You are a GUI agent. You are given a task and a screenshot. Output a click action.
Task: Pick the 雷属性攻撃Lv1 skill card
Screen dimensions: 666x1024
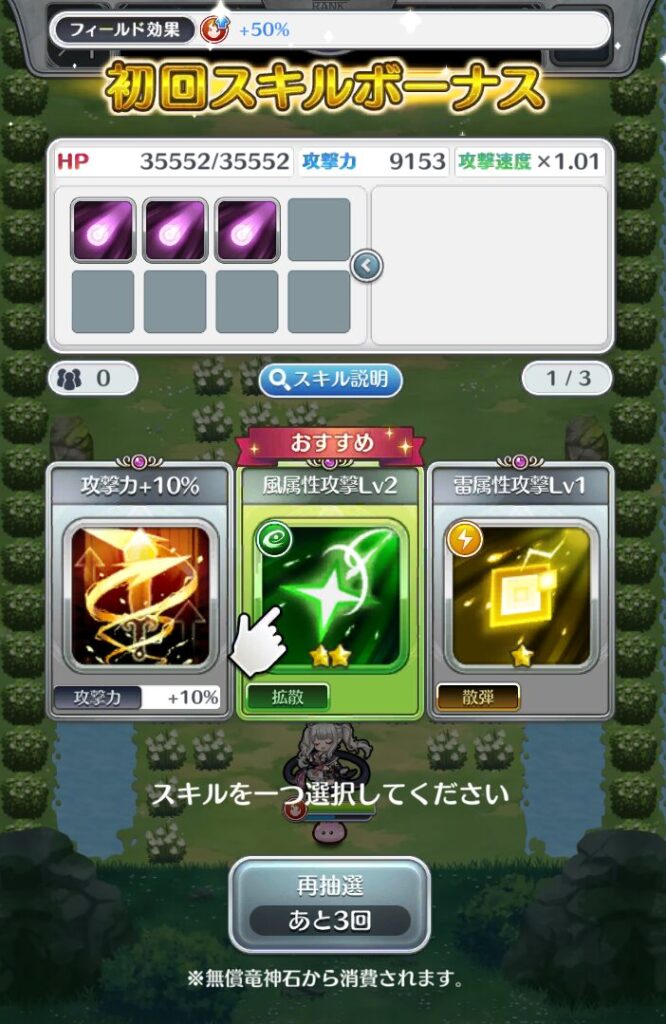(x=520, y=590)
